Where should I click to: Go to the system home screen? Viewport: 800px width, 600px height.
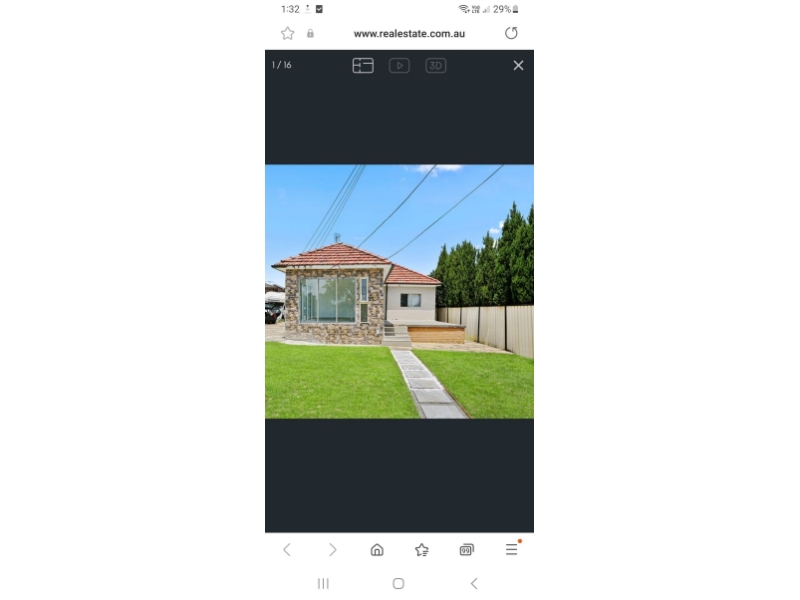click(398, 583)
